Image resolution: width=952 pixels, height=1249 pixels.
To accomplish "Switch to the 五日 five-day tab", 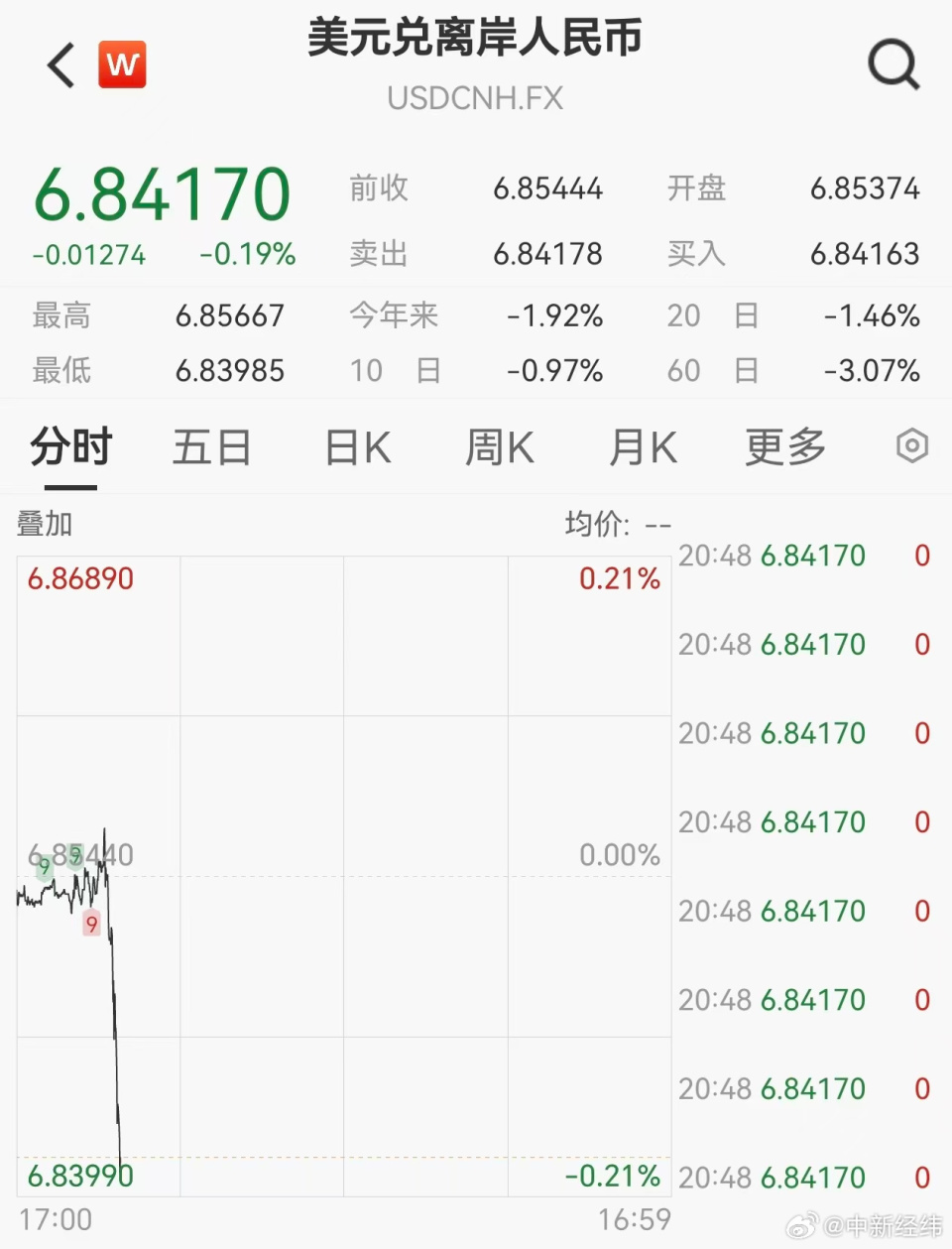I will point(211,447).
